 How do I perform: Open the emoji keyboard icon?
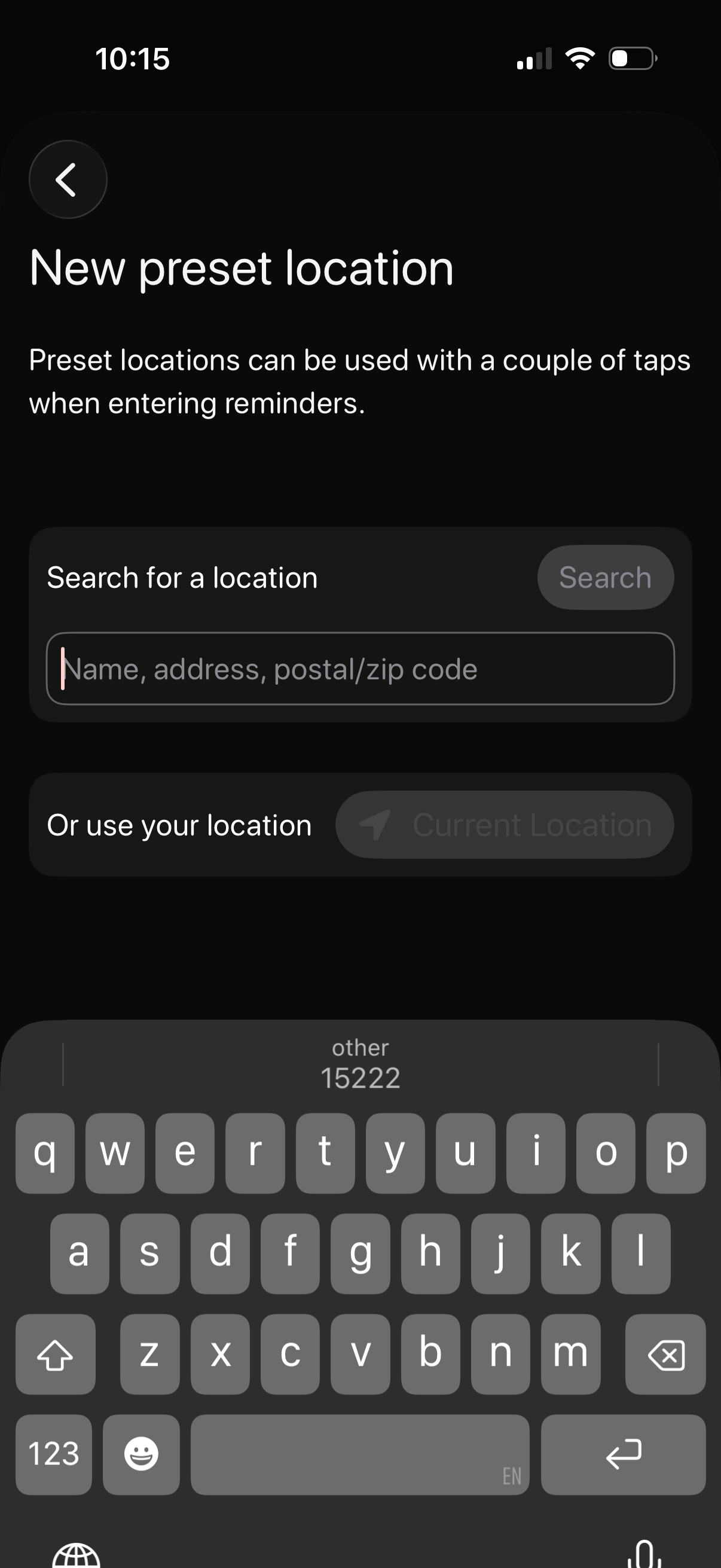click(x=141, y=1455)
